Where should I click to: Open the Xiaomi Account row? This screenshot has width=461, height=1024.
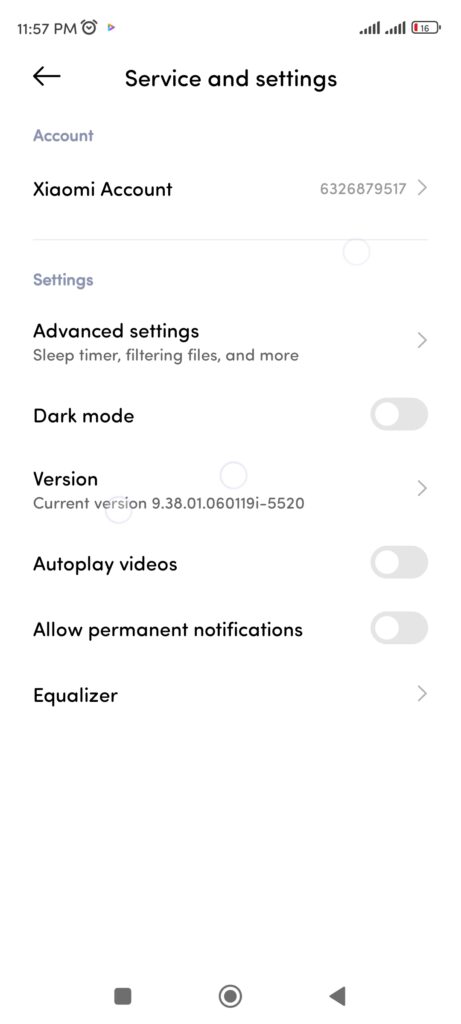(x=230, y=189)
